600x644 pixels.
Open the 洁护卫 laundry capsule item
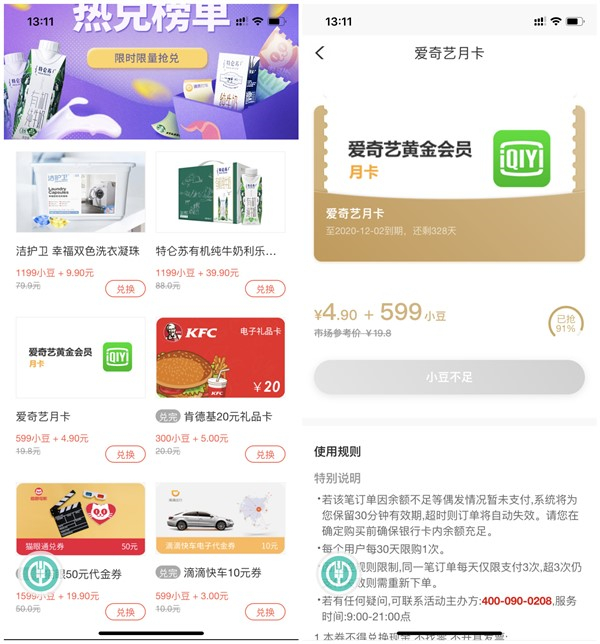(80, 192)
